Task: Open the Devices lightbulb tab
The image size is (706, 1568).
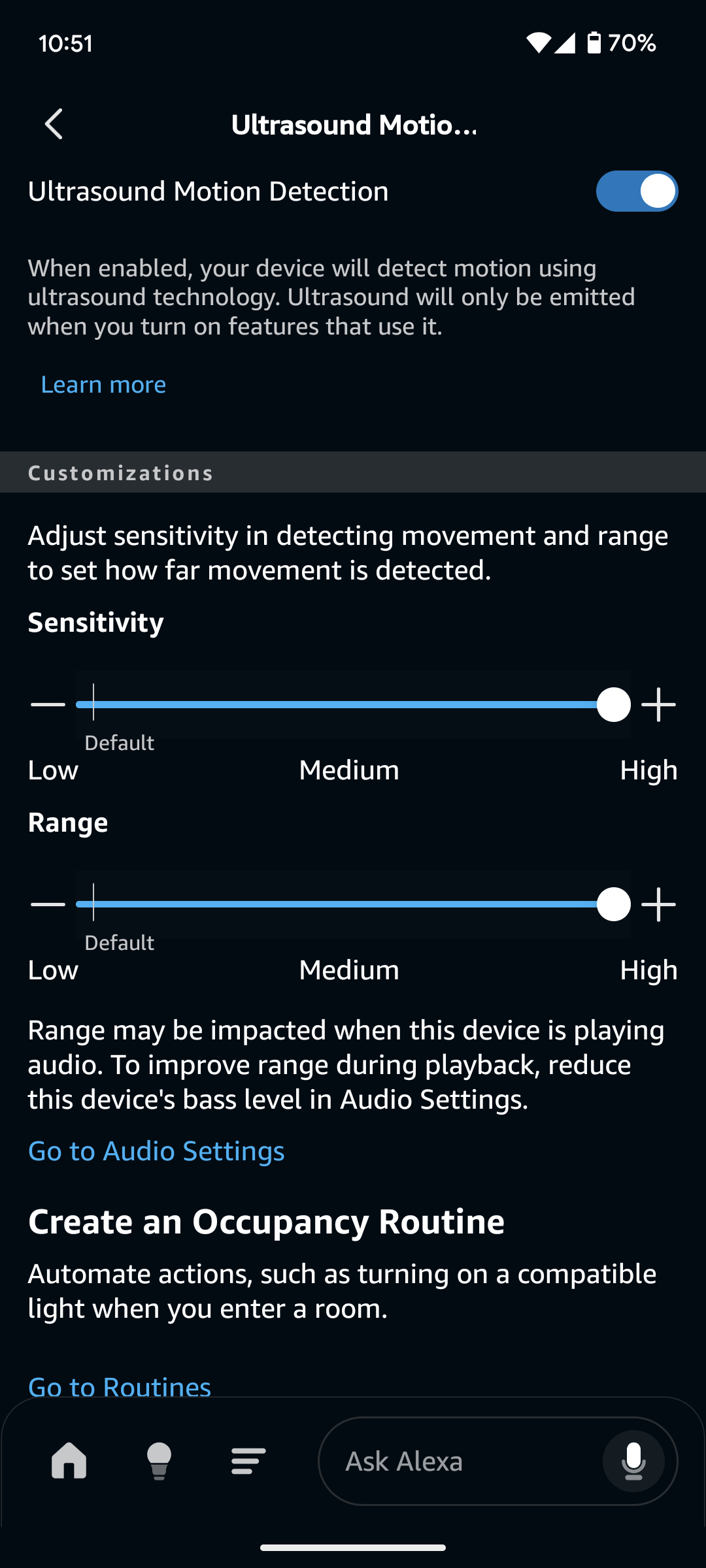Action: (159, 1461)
